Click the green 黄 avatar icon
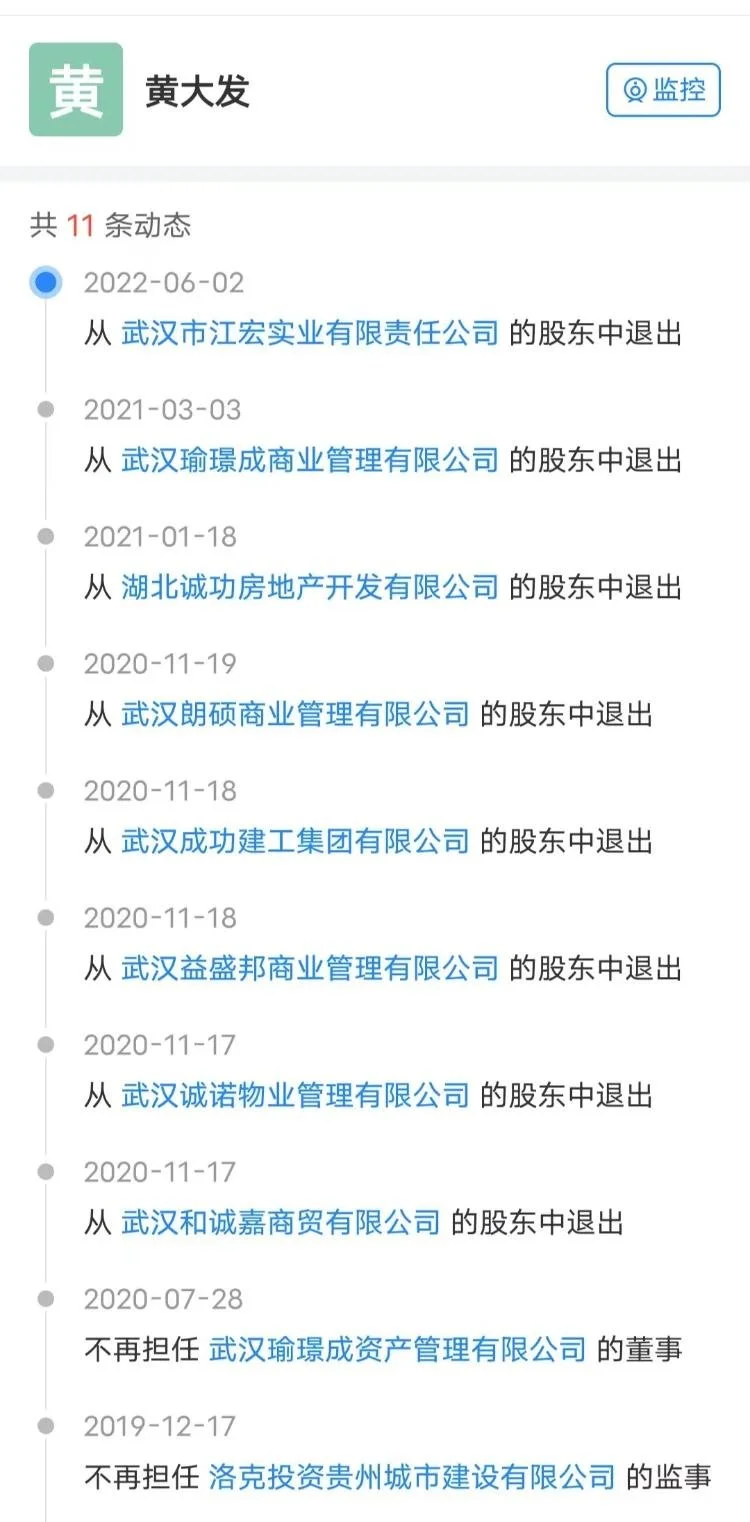The width and height of the screenshot is (750, 1522). pos(76,89)
